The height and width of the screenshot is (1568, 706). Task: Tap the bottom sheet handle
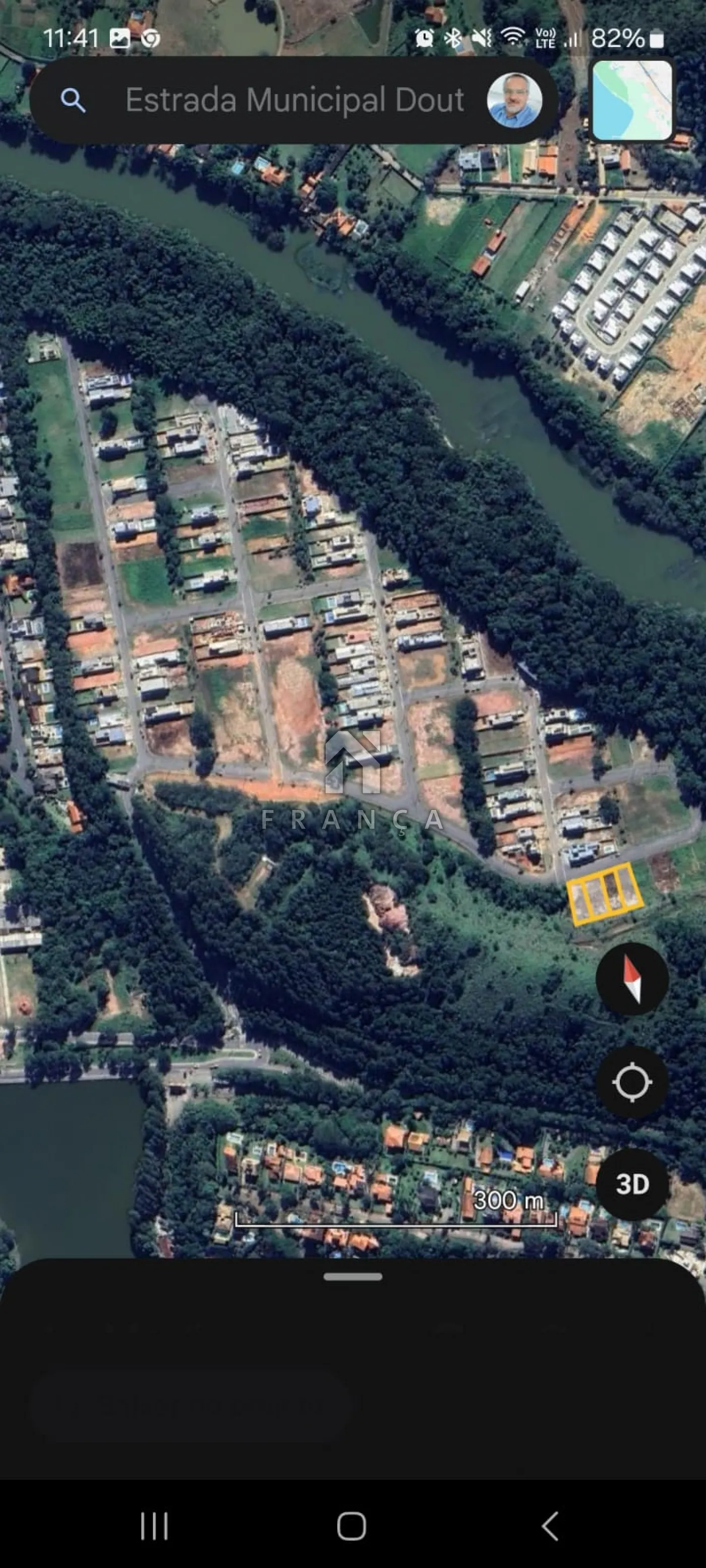click(x=352, y=1277)
